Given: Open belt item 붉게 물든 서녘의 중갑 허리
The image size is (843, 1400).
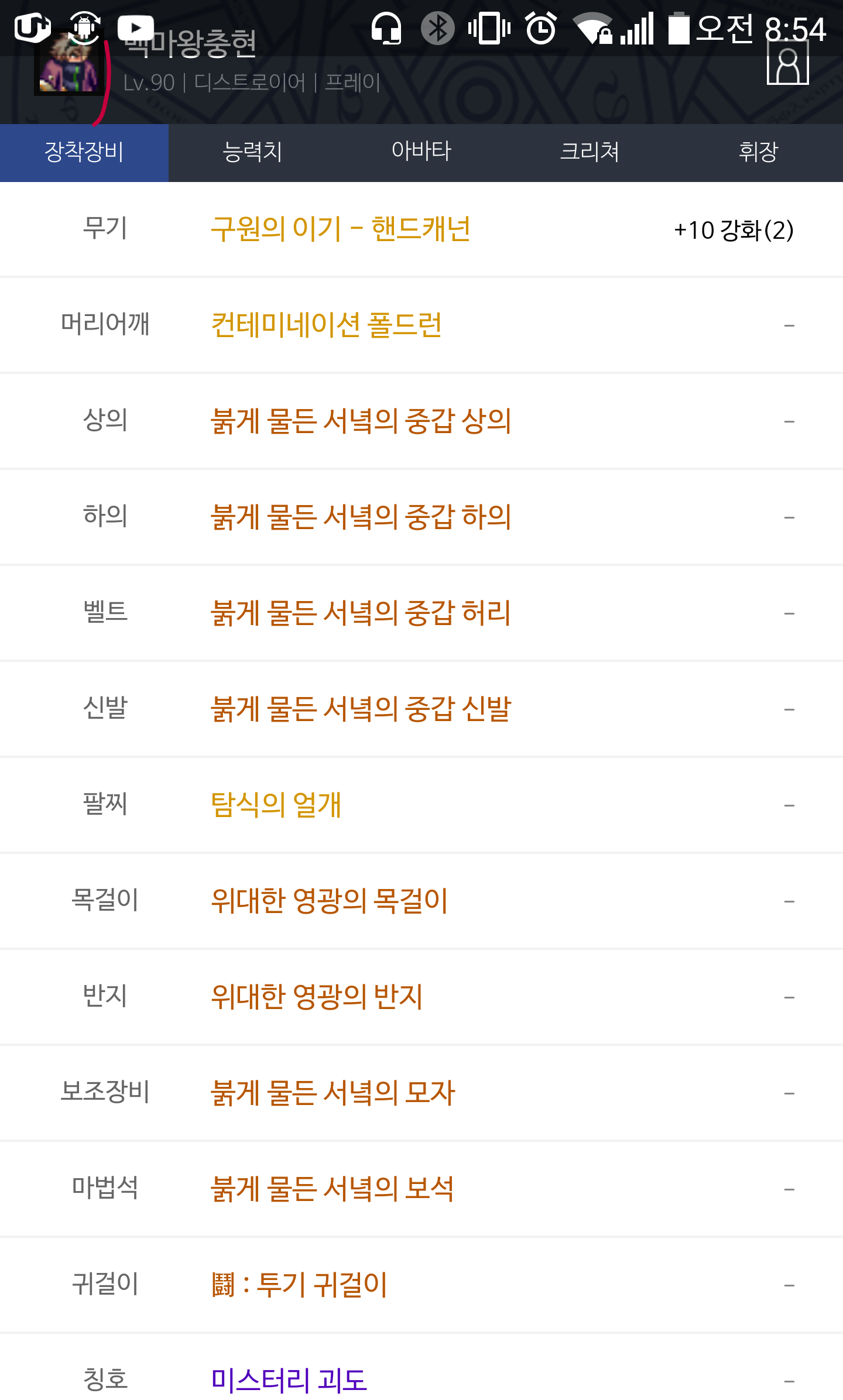Looking at the screenshot, I should 361,613.
